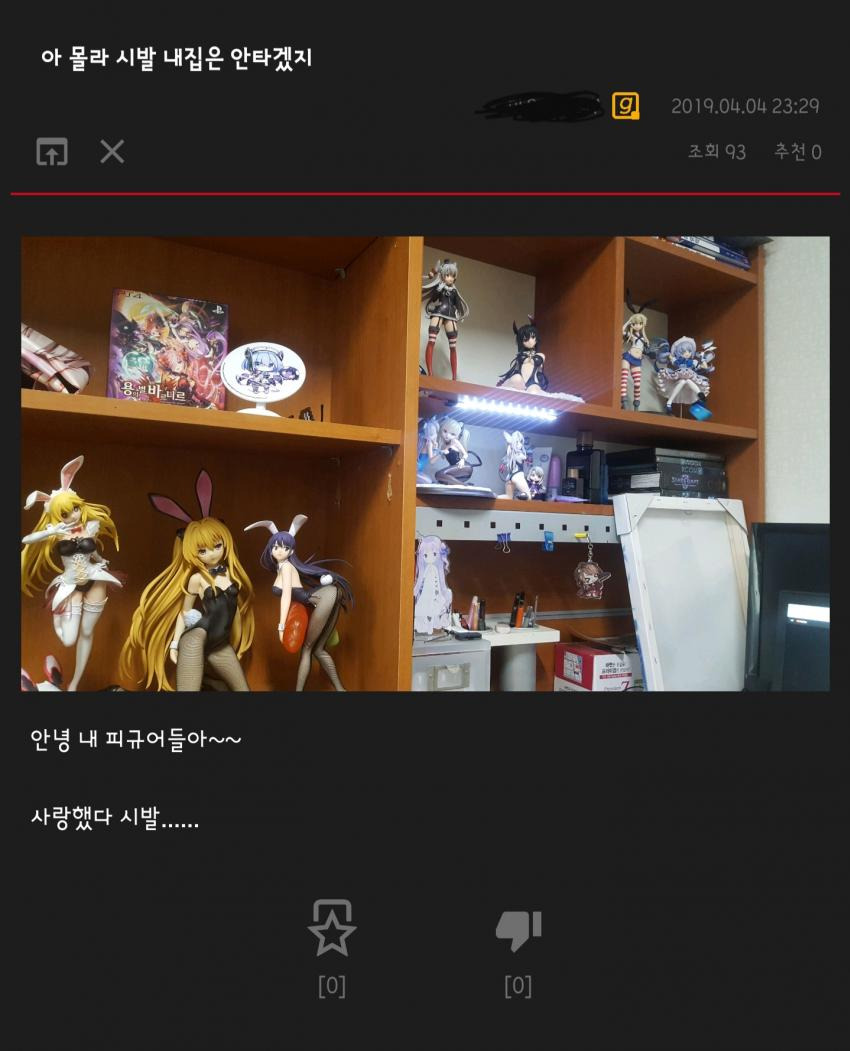Tap the author's gallog badge icon
This screenshot has width=850, height=1051.
626,106
